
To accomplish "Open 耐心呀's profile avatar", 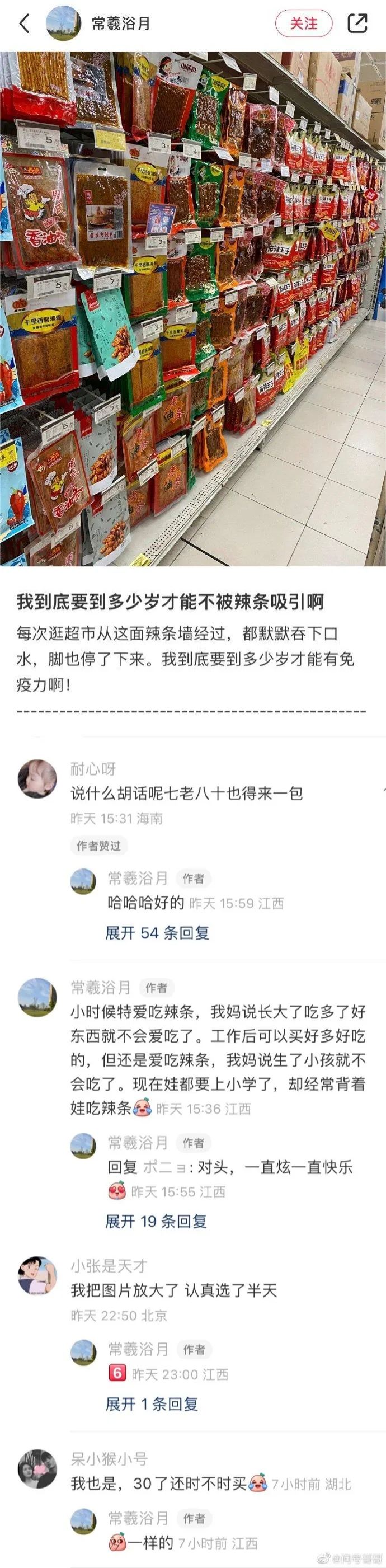I will point(37,778).
